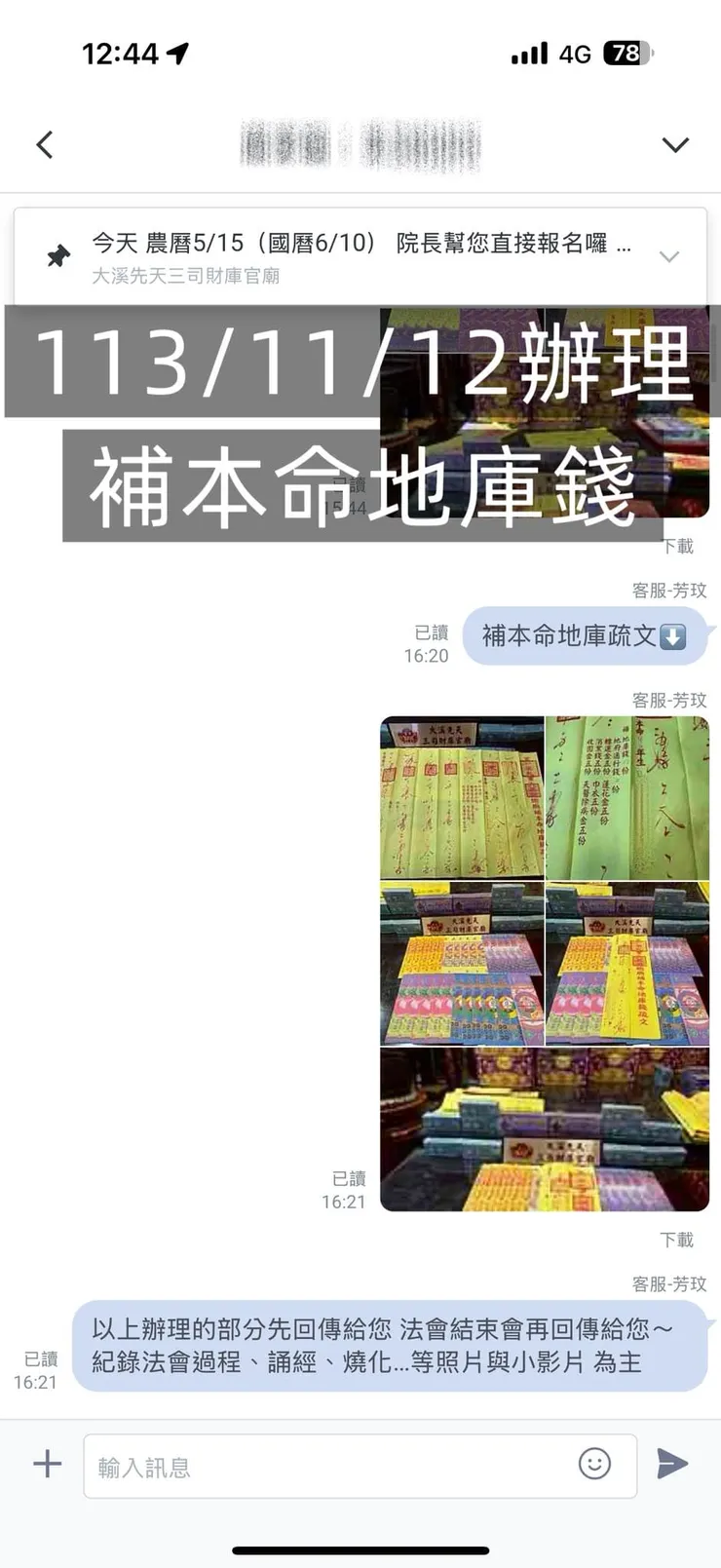Expand chat options via top-right chevron
721x1568 pixels.
[675, 143]
